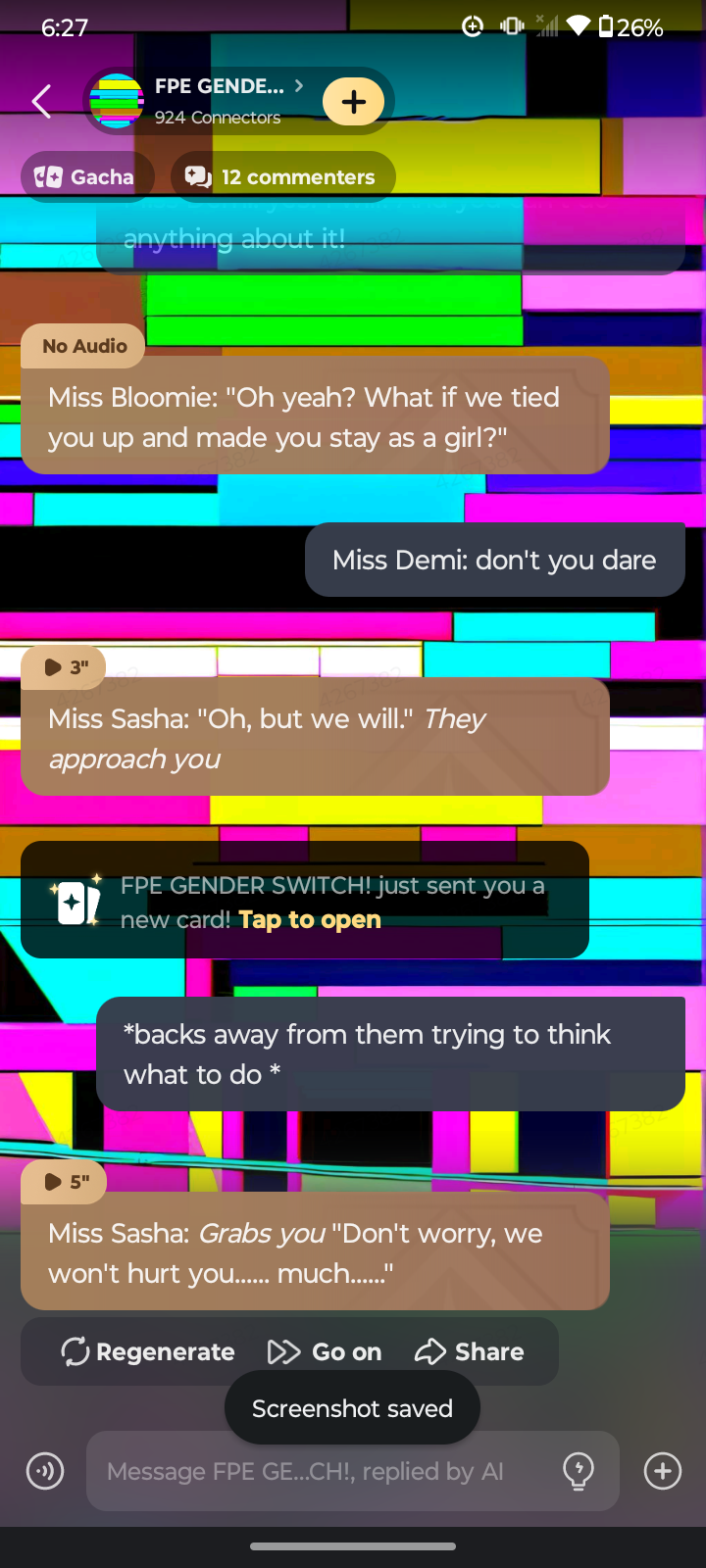Open the FPE GENDE... character profile

coord(219,100)
